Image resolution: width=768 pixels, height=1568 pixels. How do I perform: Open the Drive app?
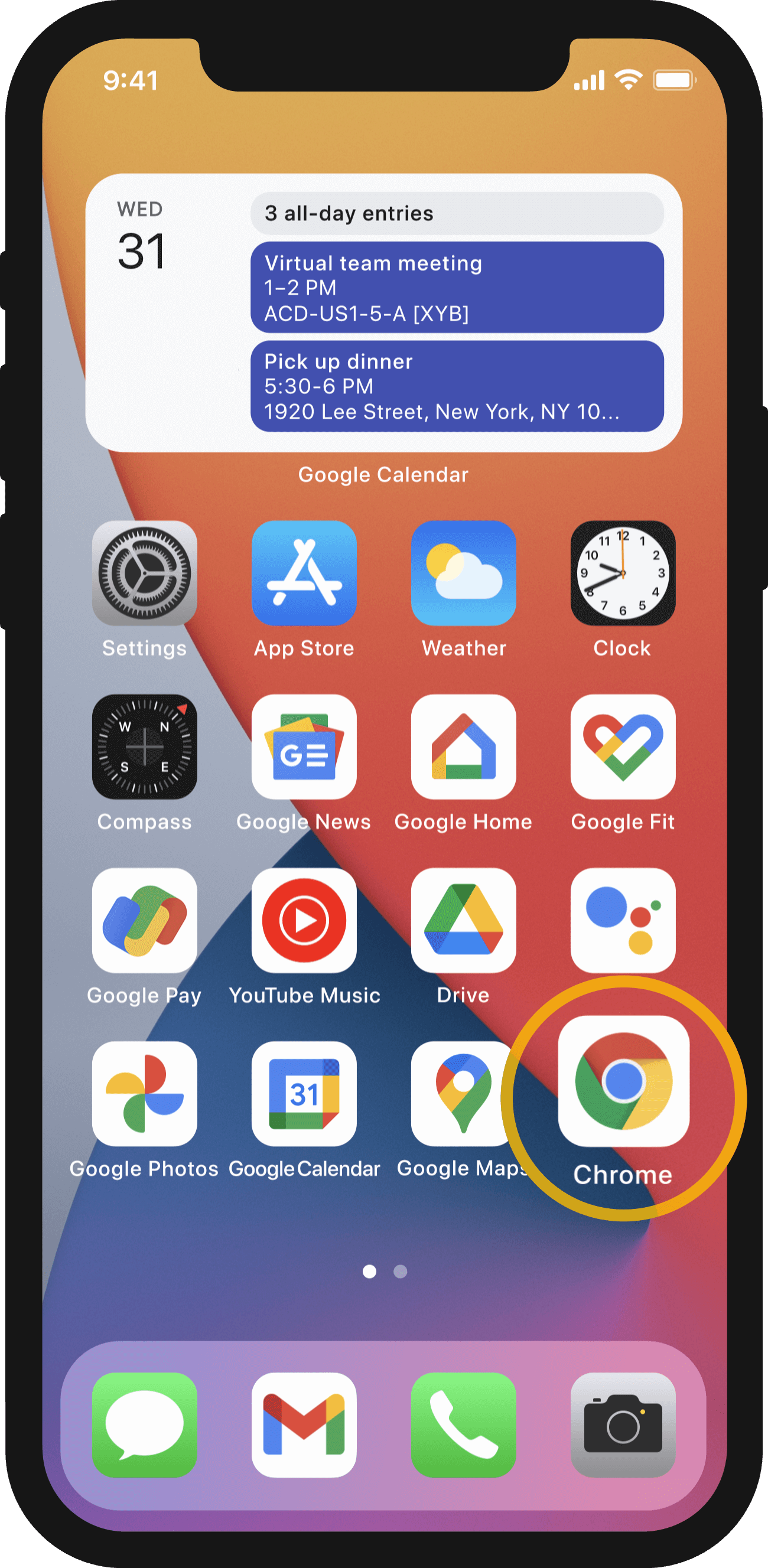click(464, 920)
